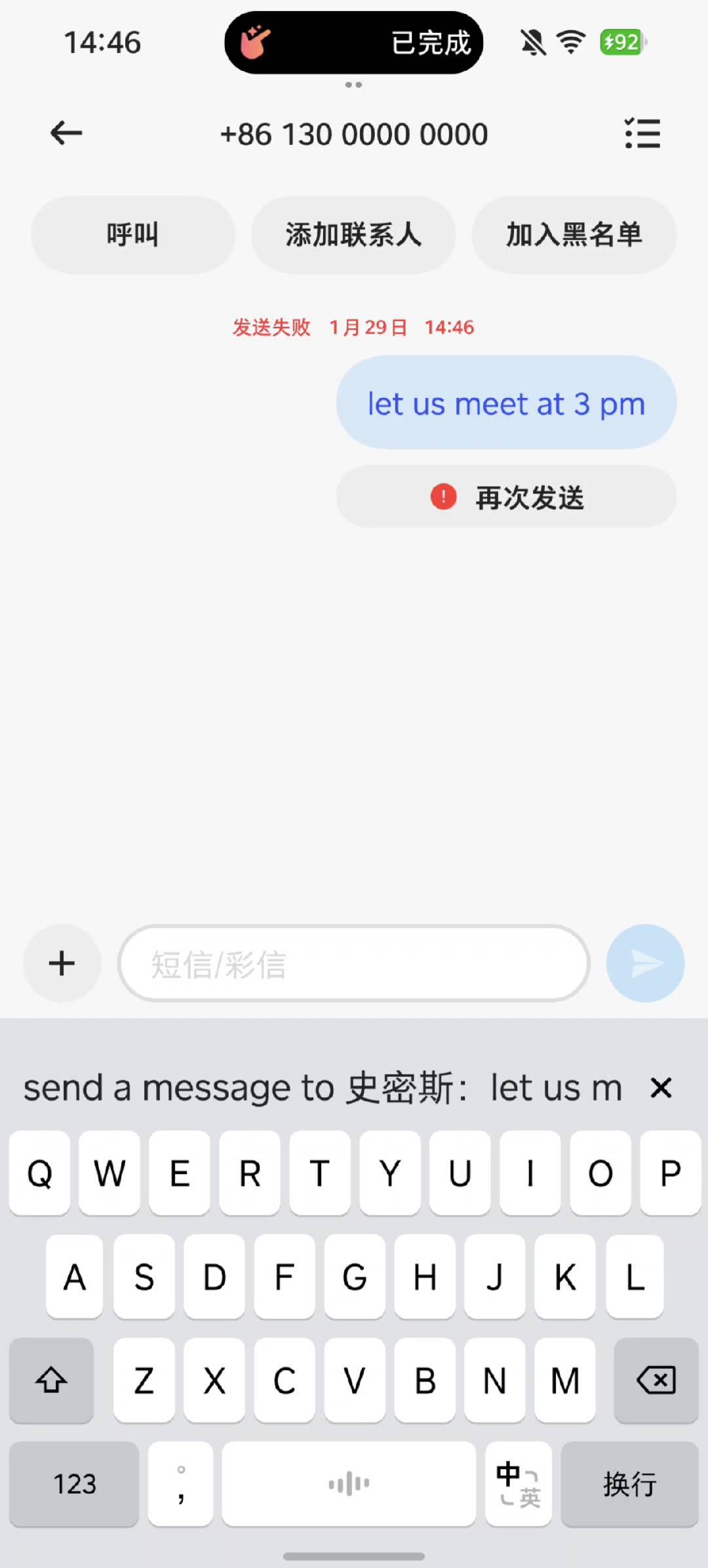Viewport: 708px width, 1568px height.
Task: Tap the failed message "let us meet at 3 pm"
Action: (506, 403)
